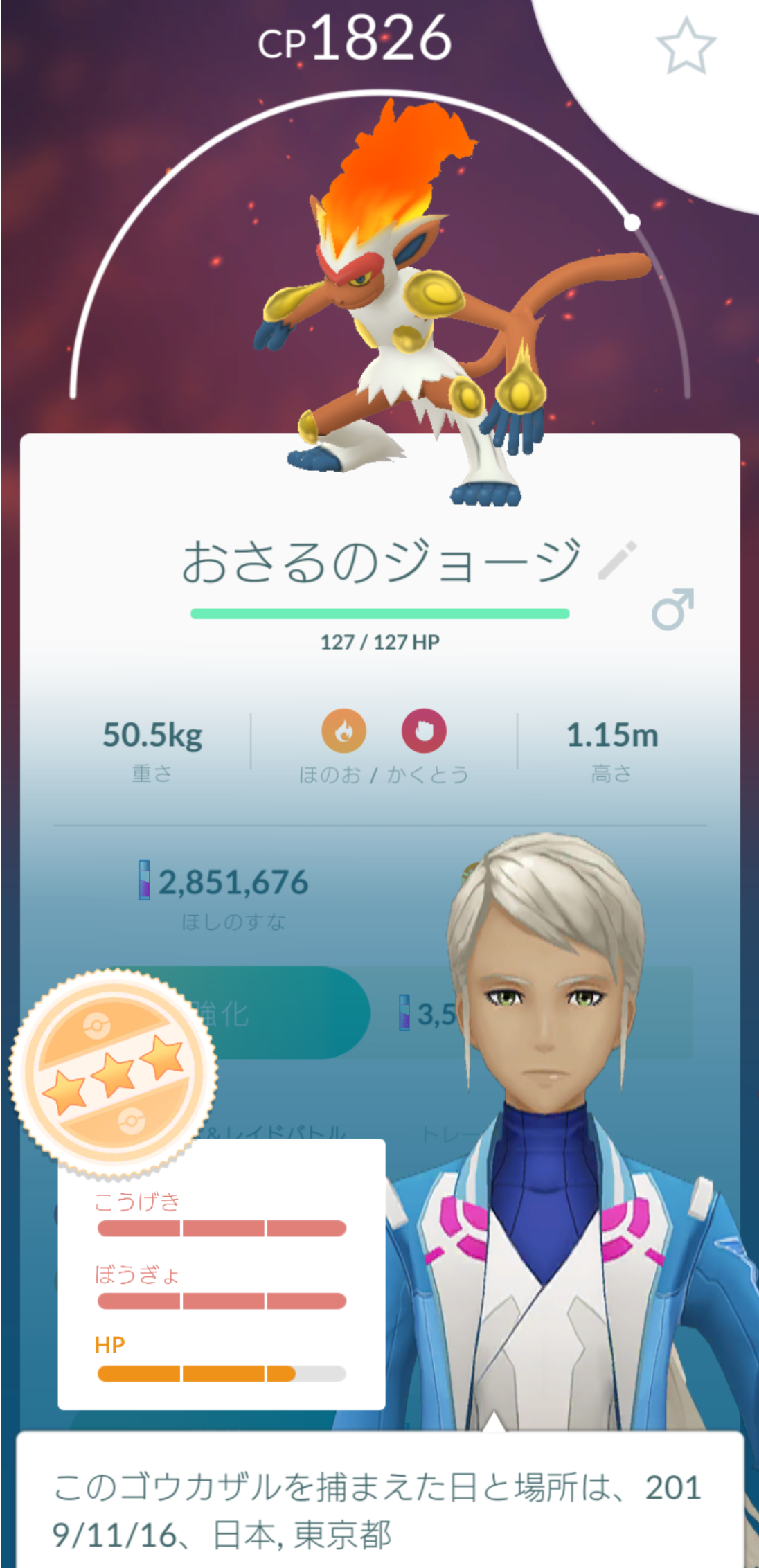Tap the green HP bar under 127/127
The width and height of the screenshot is (759, 1568).
(379, 612)
